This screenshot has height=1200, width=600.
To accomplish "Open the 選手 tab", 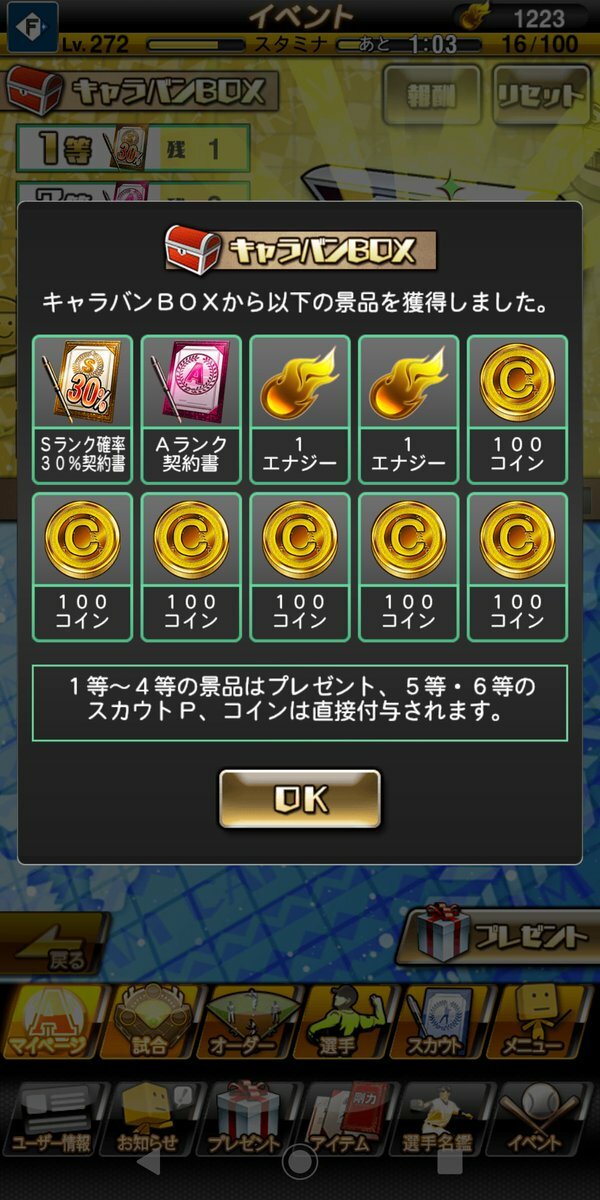I will point(345,1022).
